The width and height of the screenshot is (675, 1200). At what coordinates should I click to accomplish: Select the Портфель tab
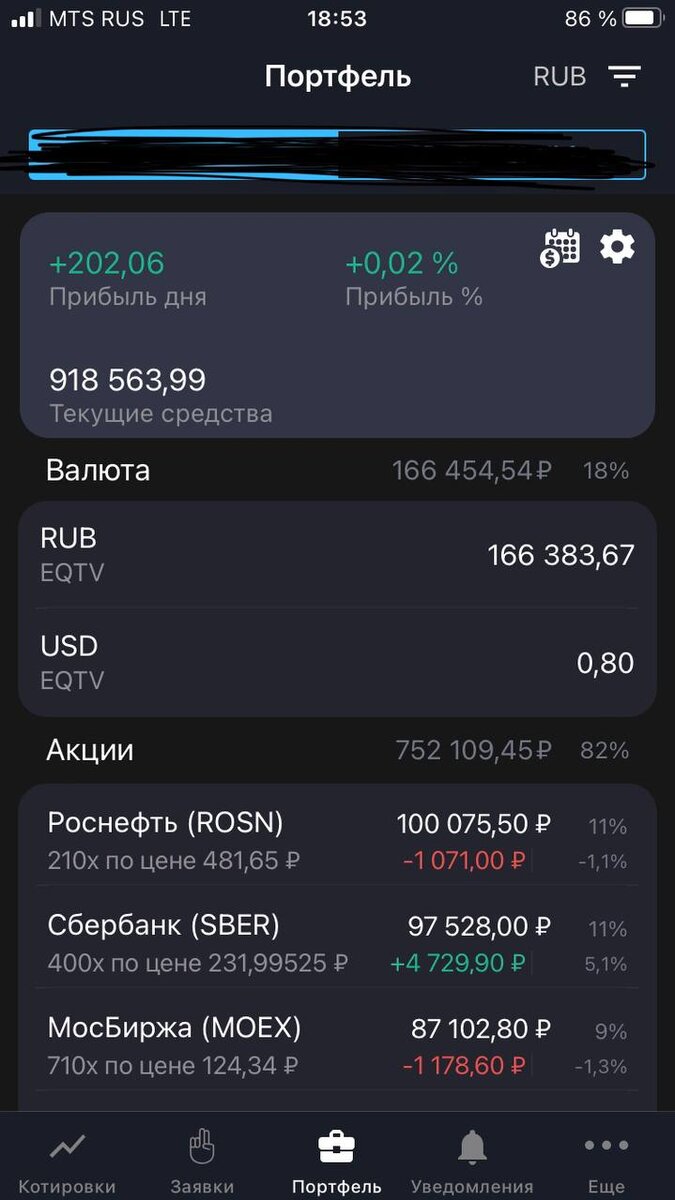coord(336,1160)
